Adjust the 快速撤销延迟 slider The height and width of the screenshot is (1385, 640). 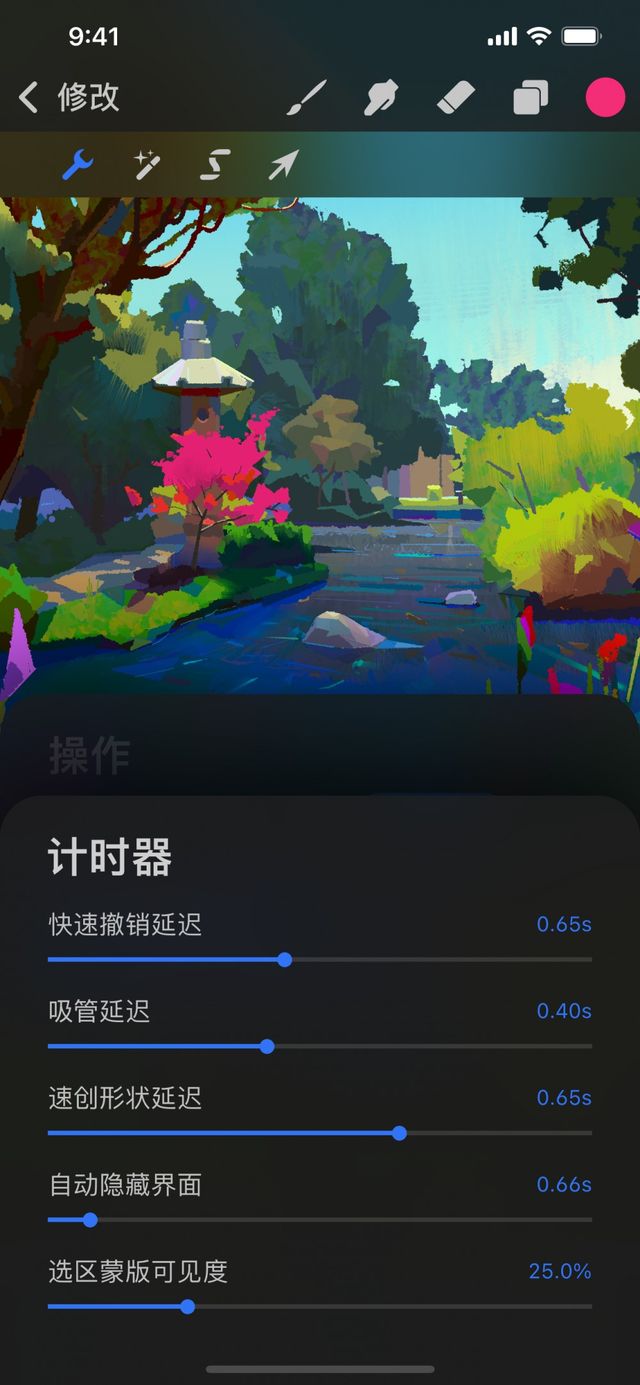click(x=285, y=960)
